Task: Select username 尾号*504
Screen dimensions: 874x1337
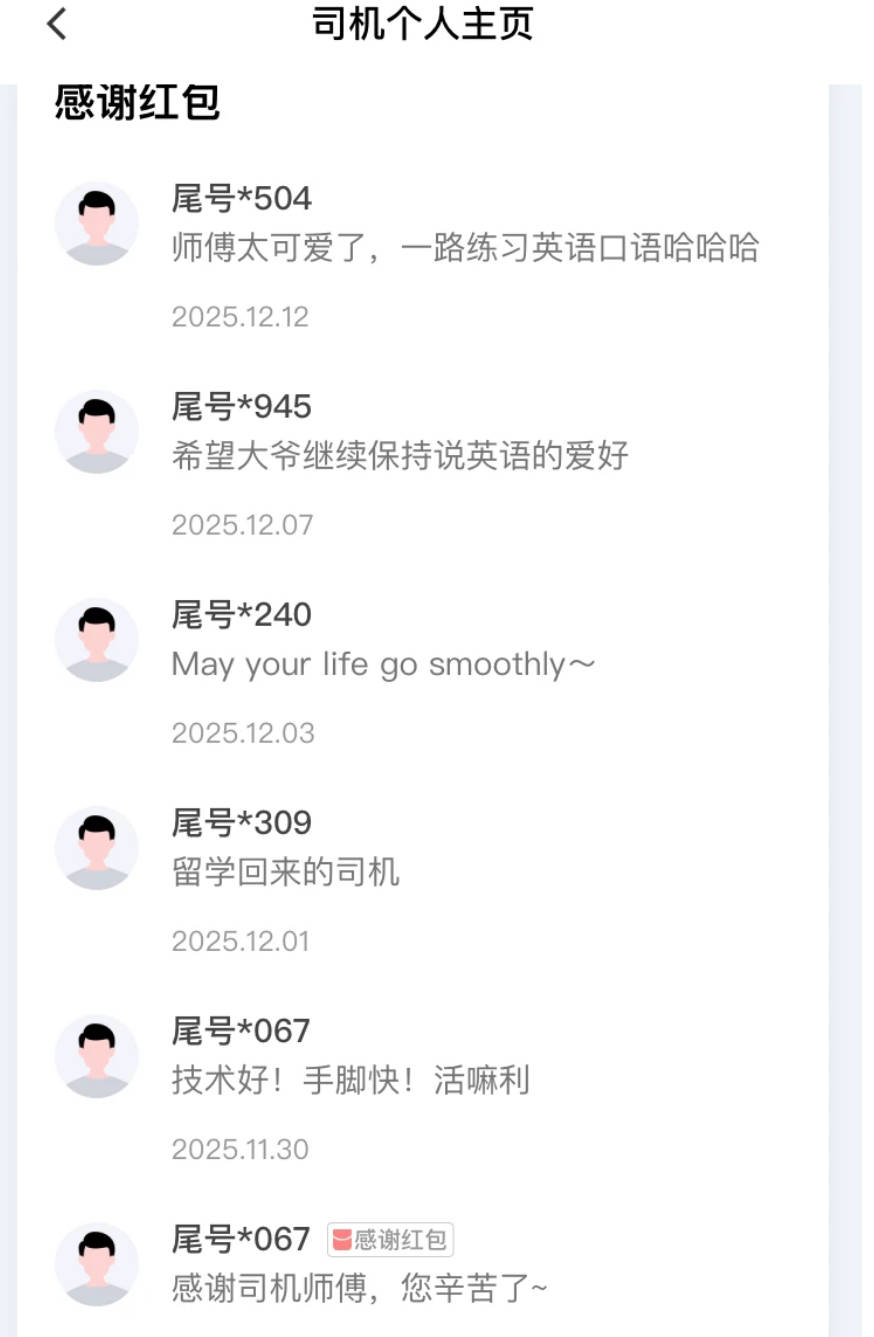Action: [x=240, y=199]
